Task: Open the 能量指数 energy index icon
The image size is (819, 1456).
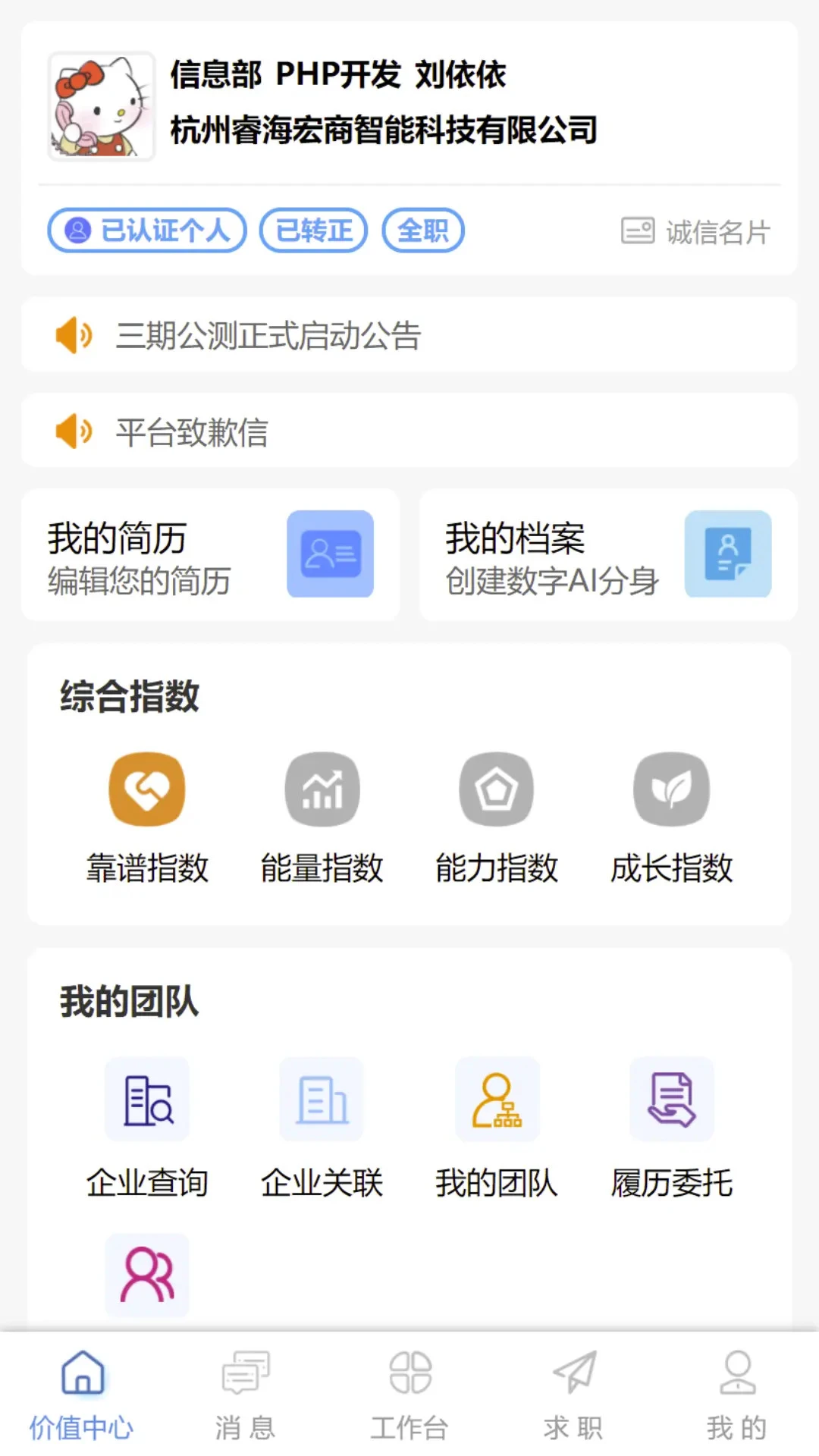Action: [323, 789]
